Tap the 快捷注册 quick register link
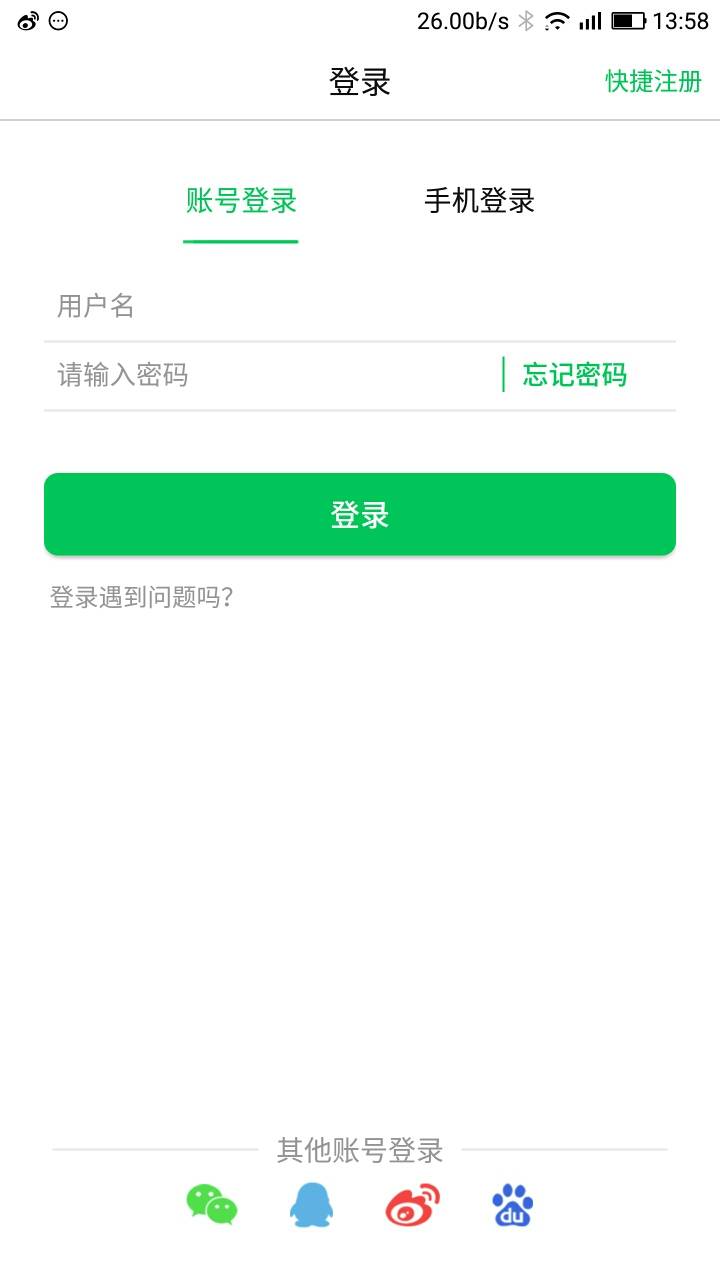 (653, 82)
